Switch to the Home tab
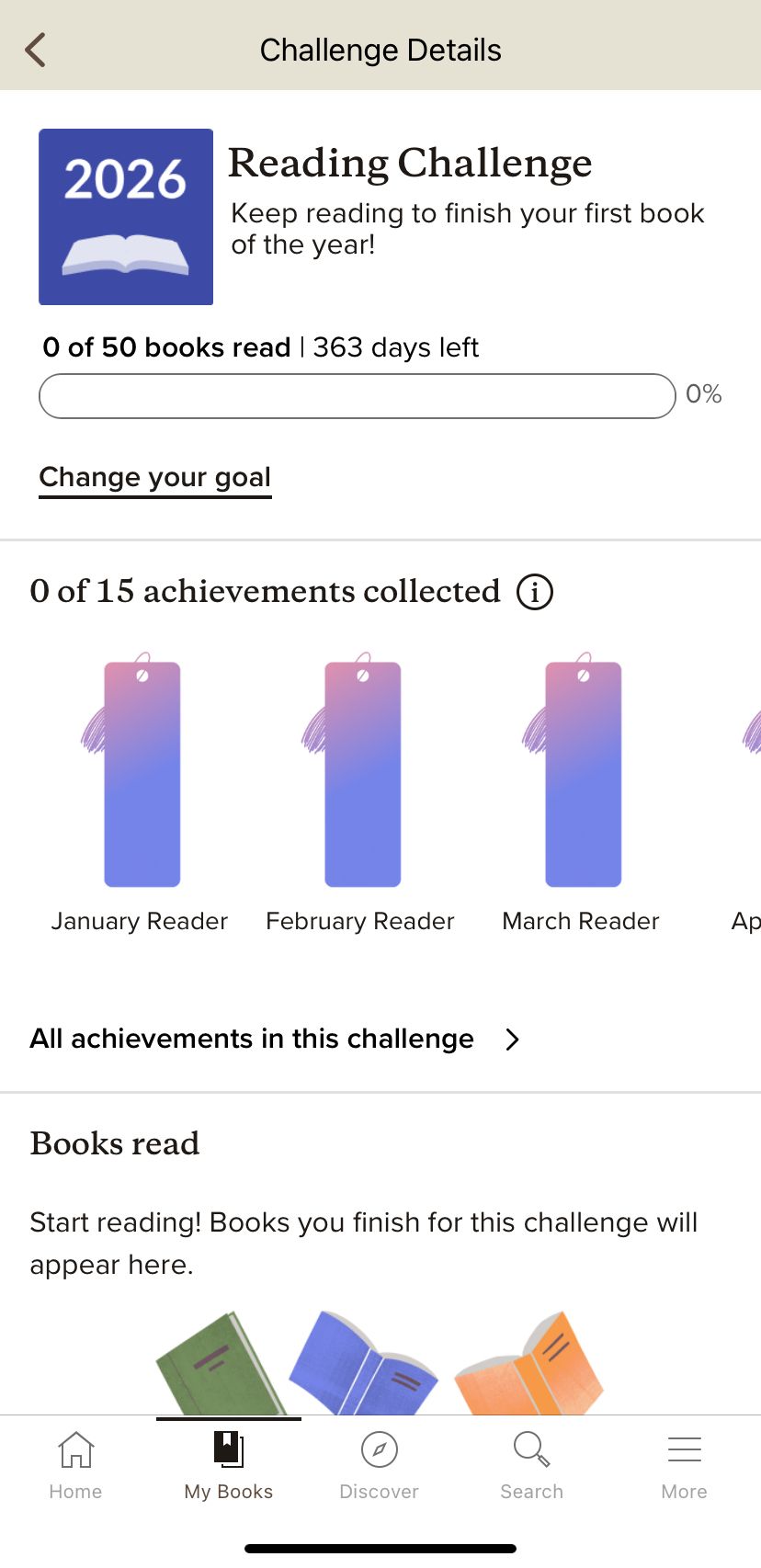 (x=75, y=1465)
